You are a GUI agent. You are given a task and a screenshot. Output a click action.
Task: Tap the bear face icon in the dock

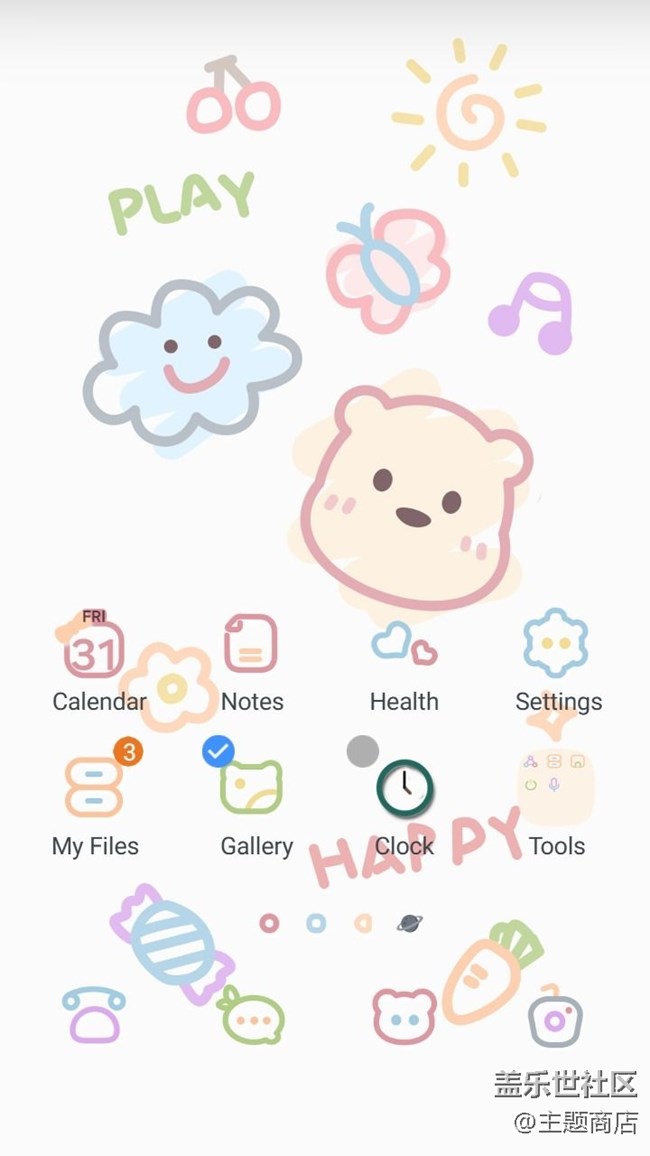pyautogui.click(x=404, y=1017)
